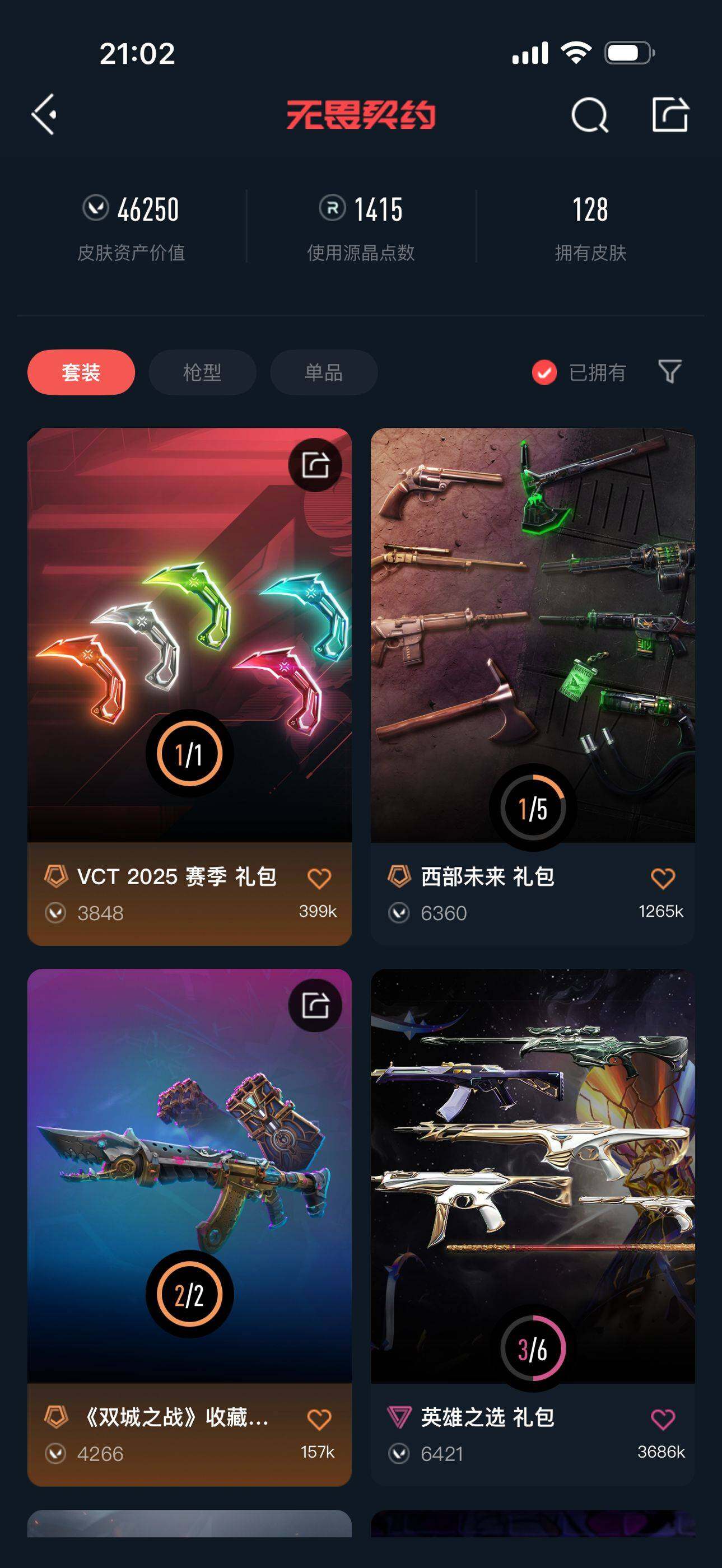Like the 《双城之战》收藏 bundle

pyautogui.click(x=319, y=1420)
